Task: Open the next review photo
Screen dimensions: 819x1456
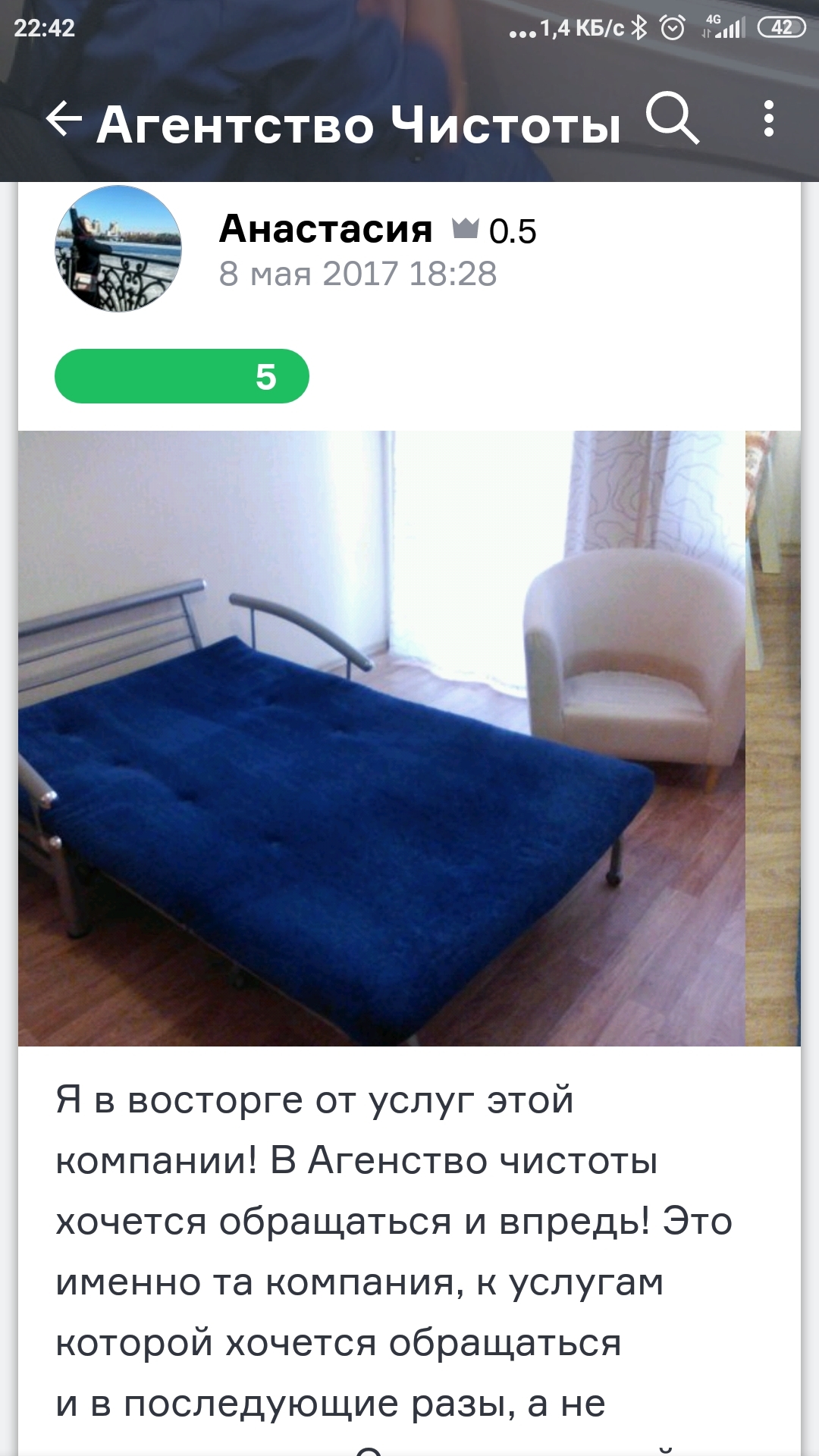Action: pyautogui.click(x=773, y=738)
